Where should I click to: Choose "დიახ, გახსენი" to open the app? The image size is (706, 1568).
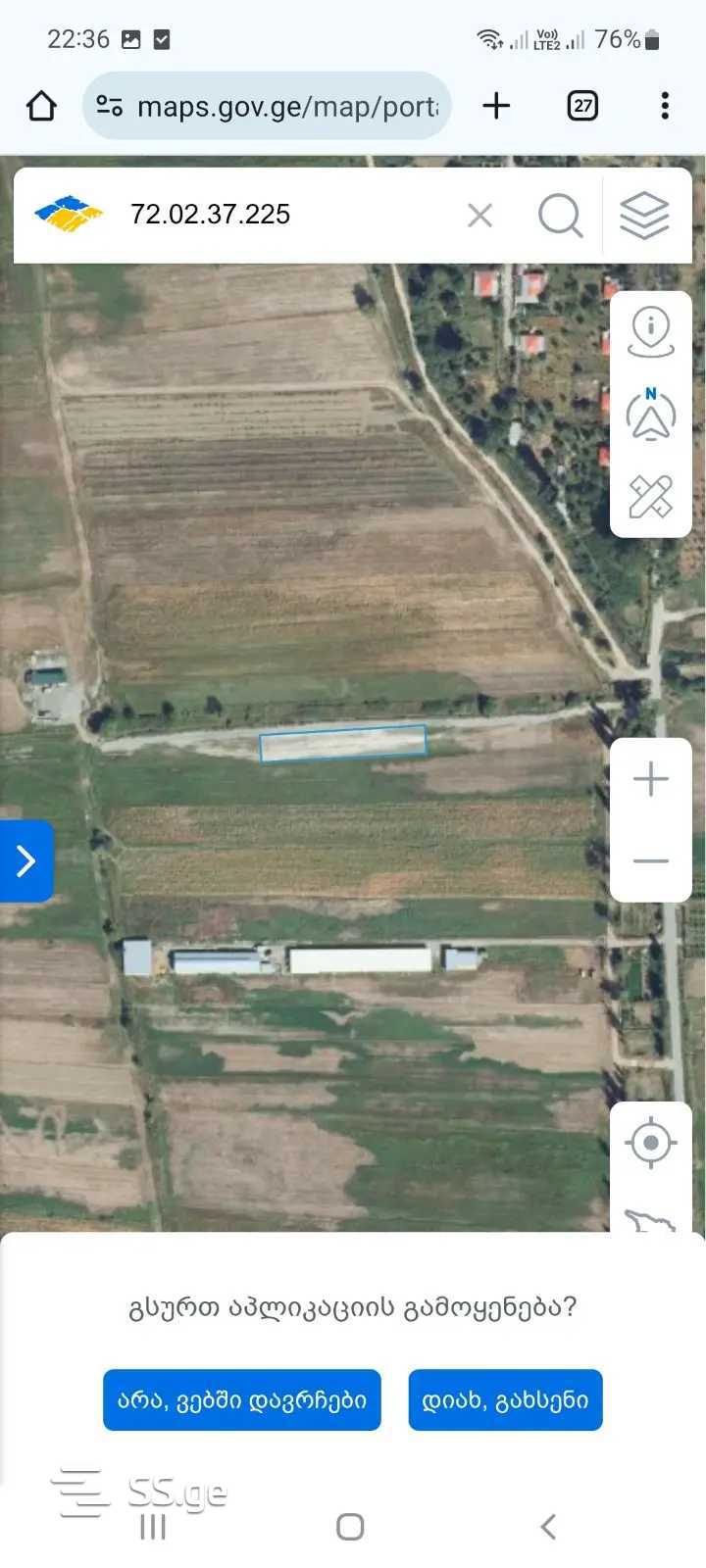tap(505, 1400)
